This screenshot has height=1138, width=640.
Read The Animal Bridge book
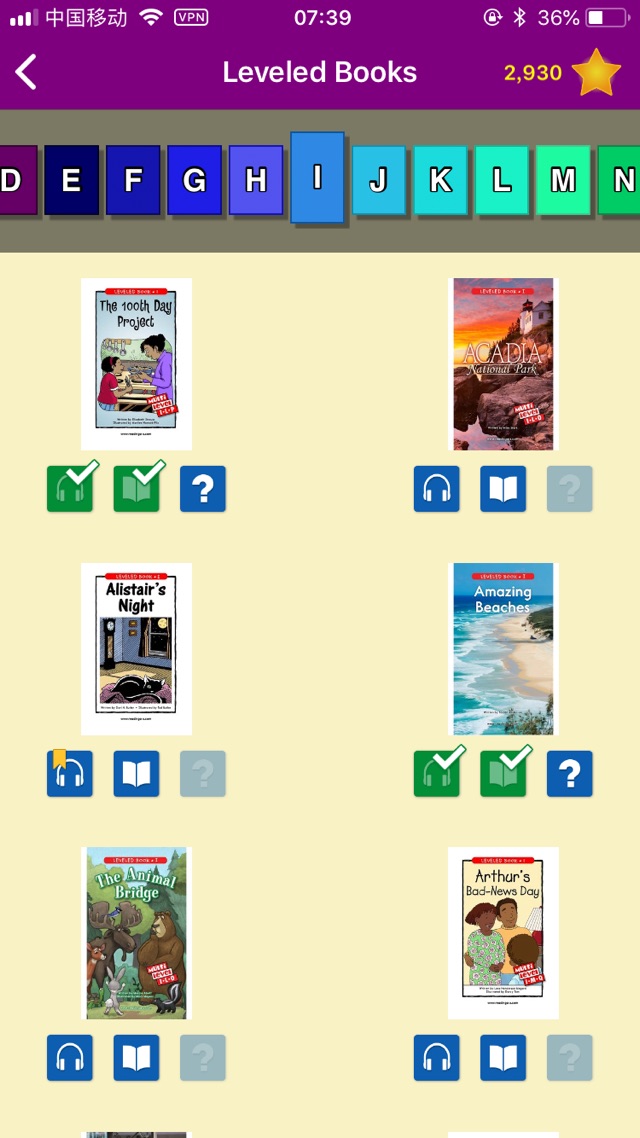tap(136, 1058)
